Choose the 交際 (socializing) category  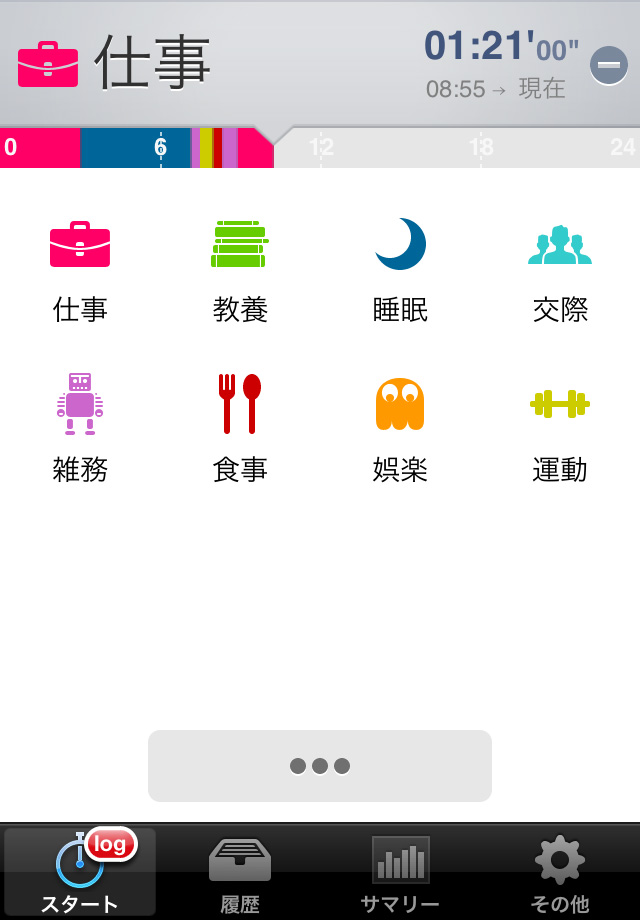(560, 270)
